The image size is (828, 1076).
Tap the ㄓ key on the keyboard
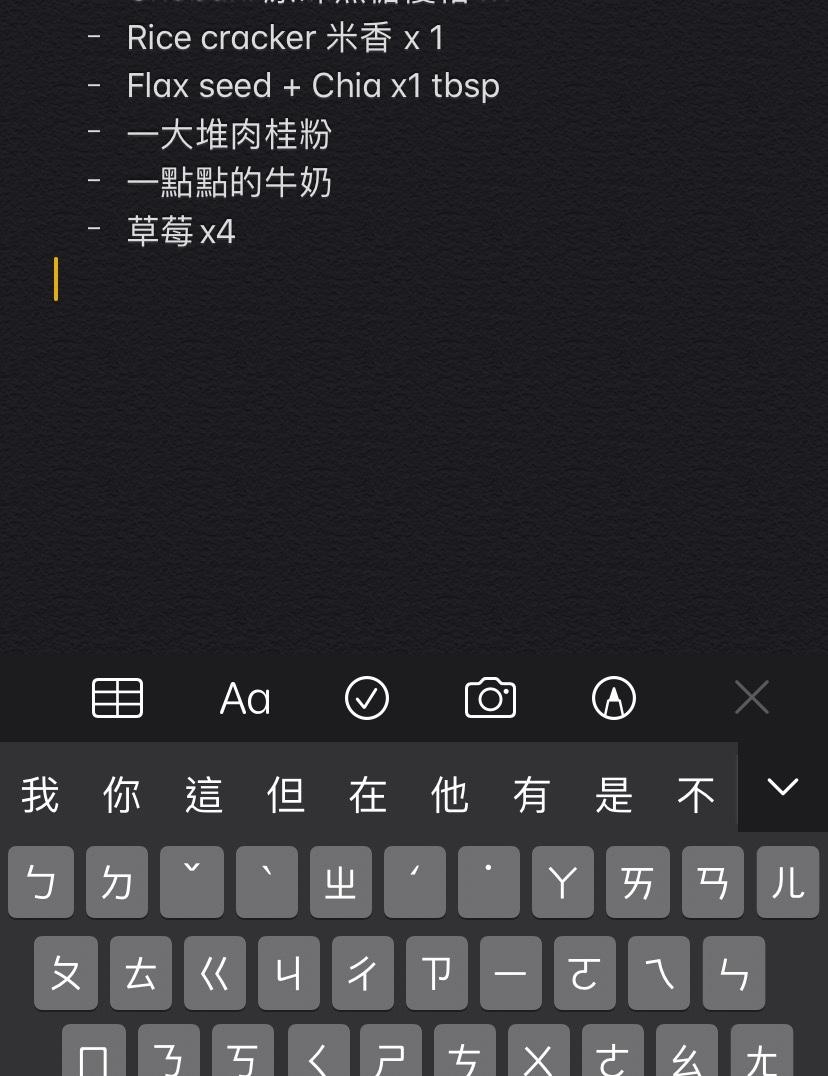point(340,883)
